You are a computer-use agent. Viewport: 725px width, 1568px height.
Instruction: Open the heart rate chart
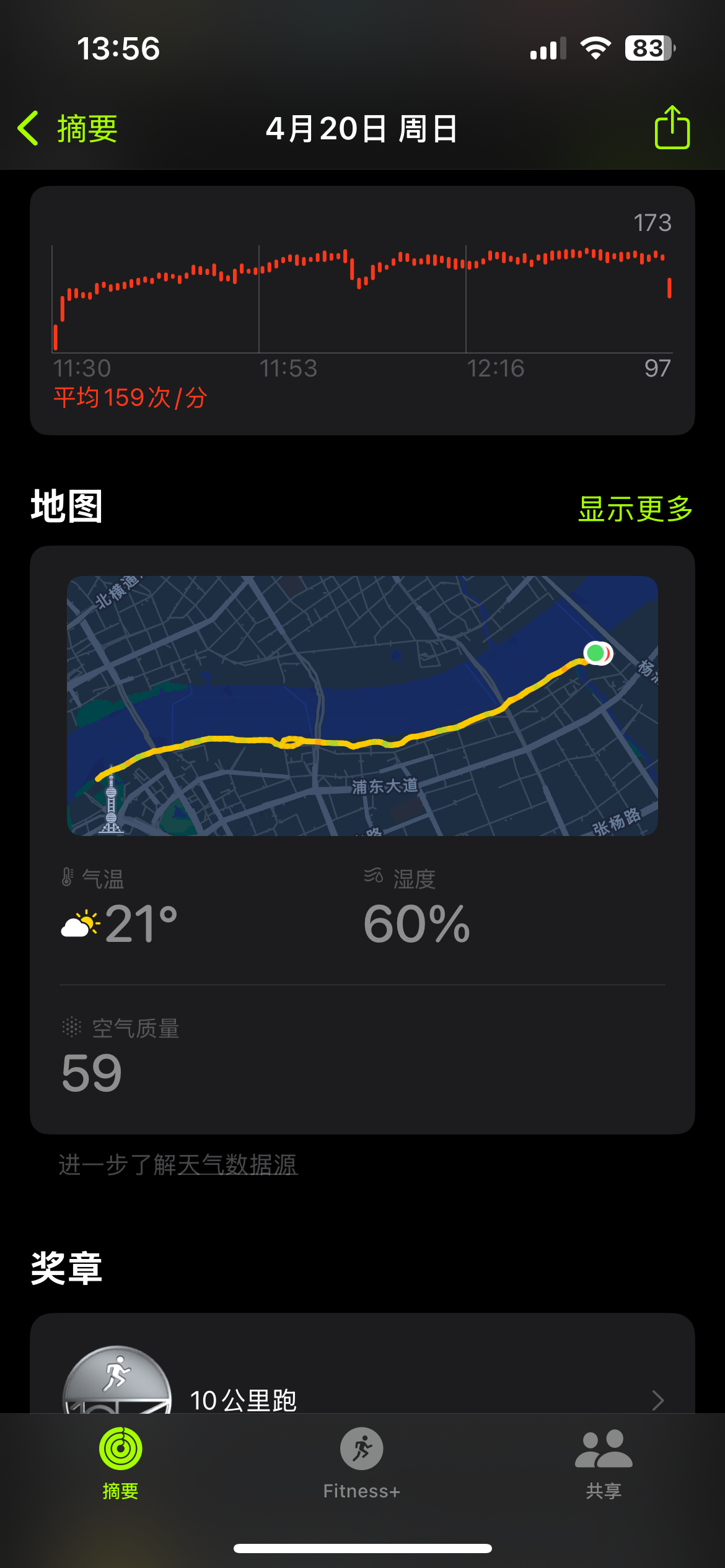tap(362, 310)
